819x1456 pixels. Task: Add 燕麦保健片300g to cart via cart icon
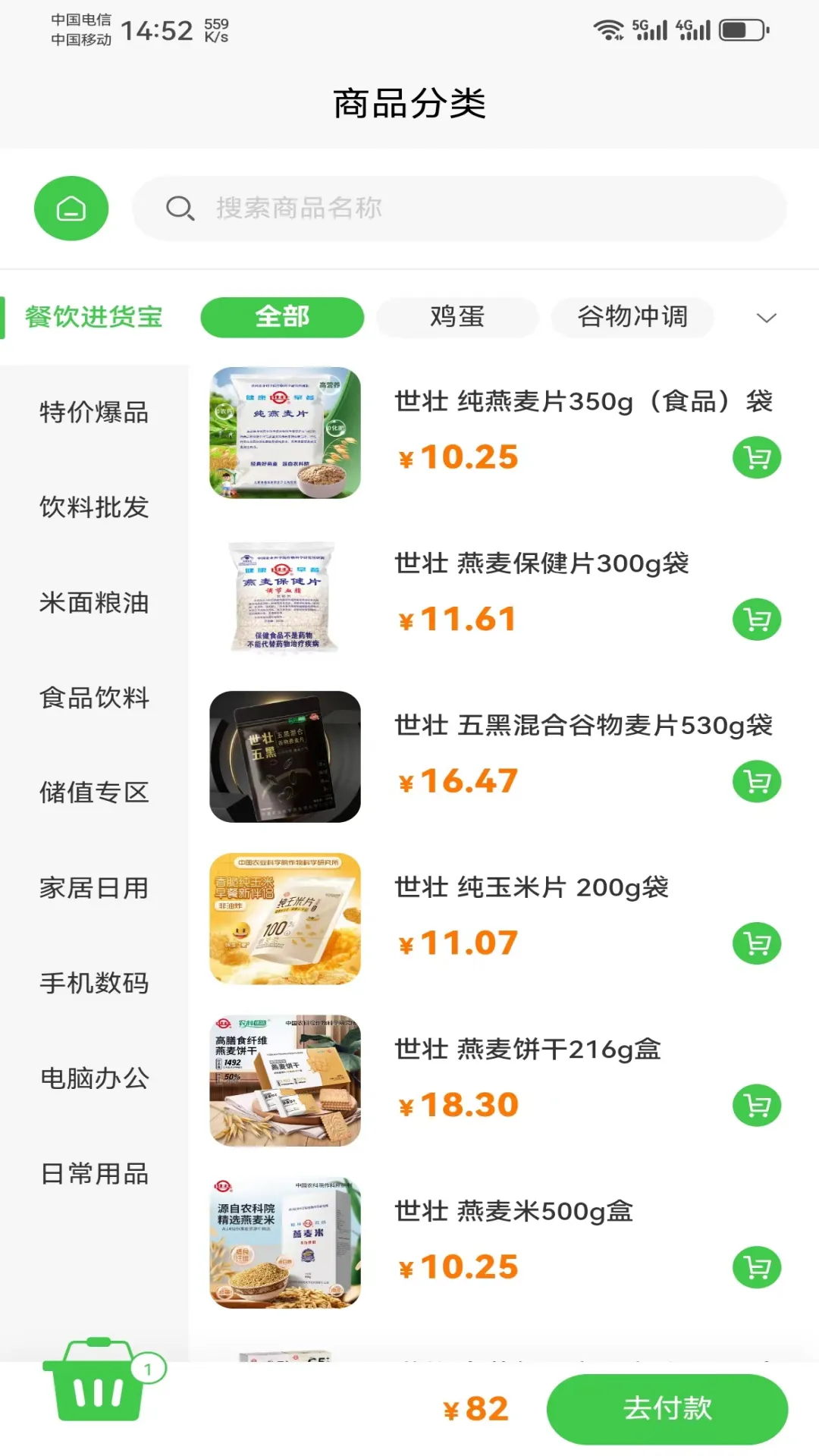755,619
